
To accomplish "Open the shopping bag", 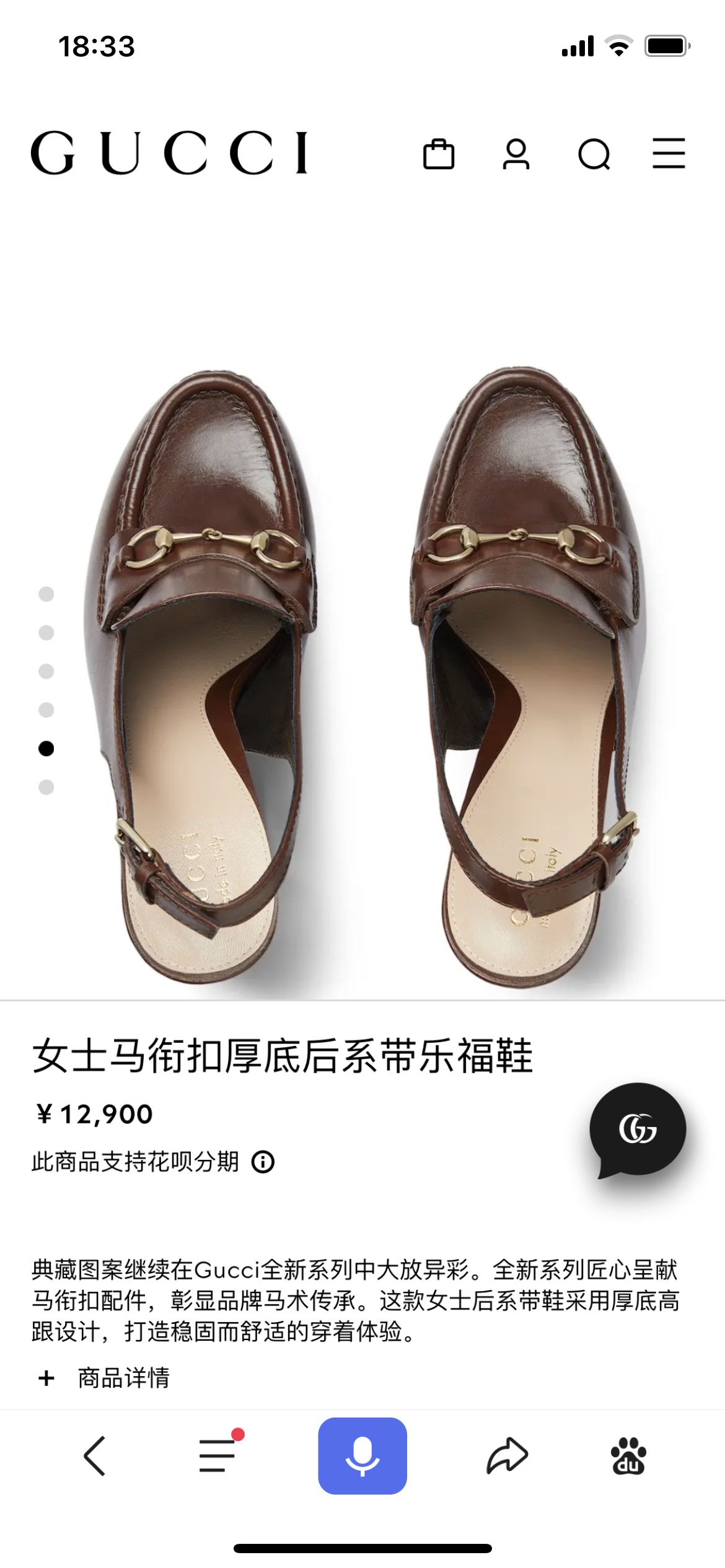I will [x=438, y=154].
